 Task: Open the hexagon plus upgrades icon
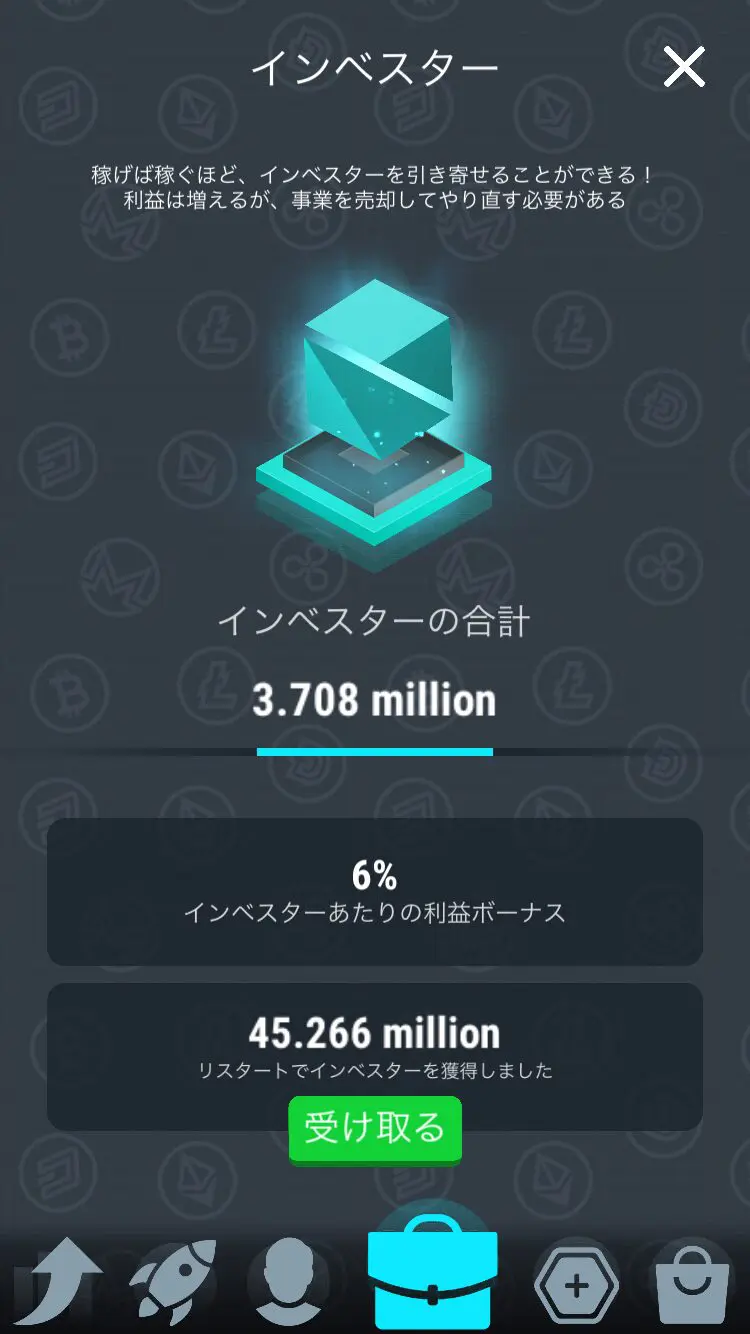point(574,1280)
